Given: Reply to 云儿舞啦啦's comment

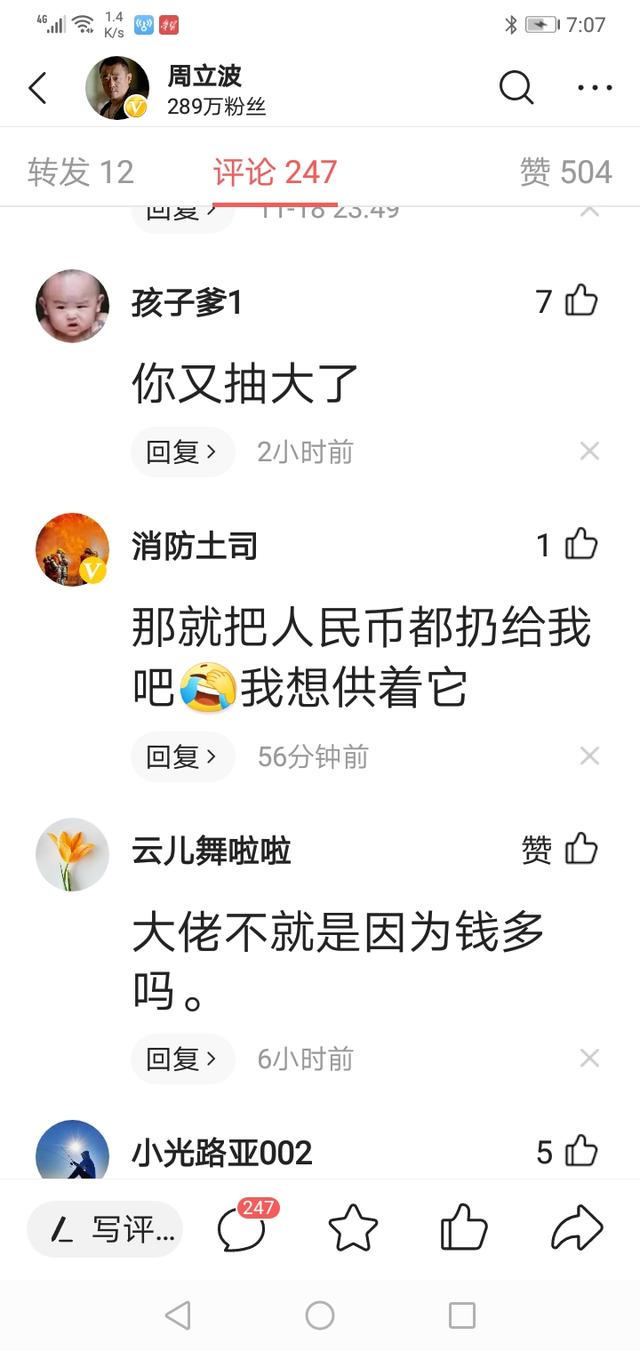Looking at the screenshot, I should pos(182,1059).
